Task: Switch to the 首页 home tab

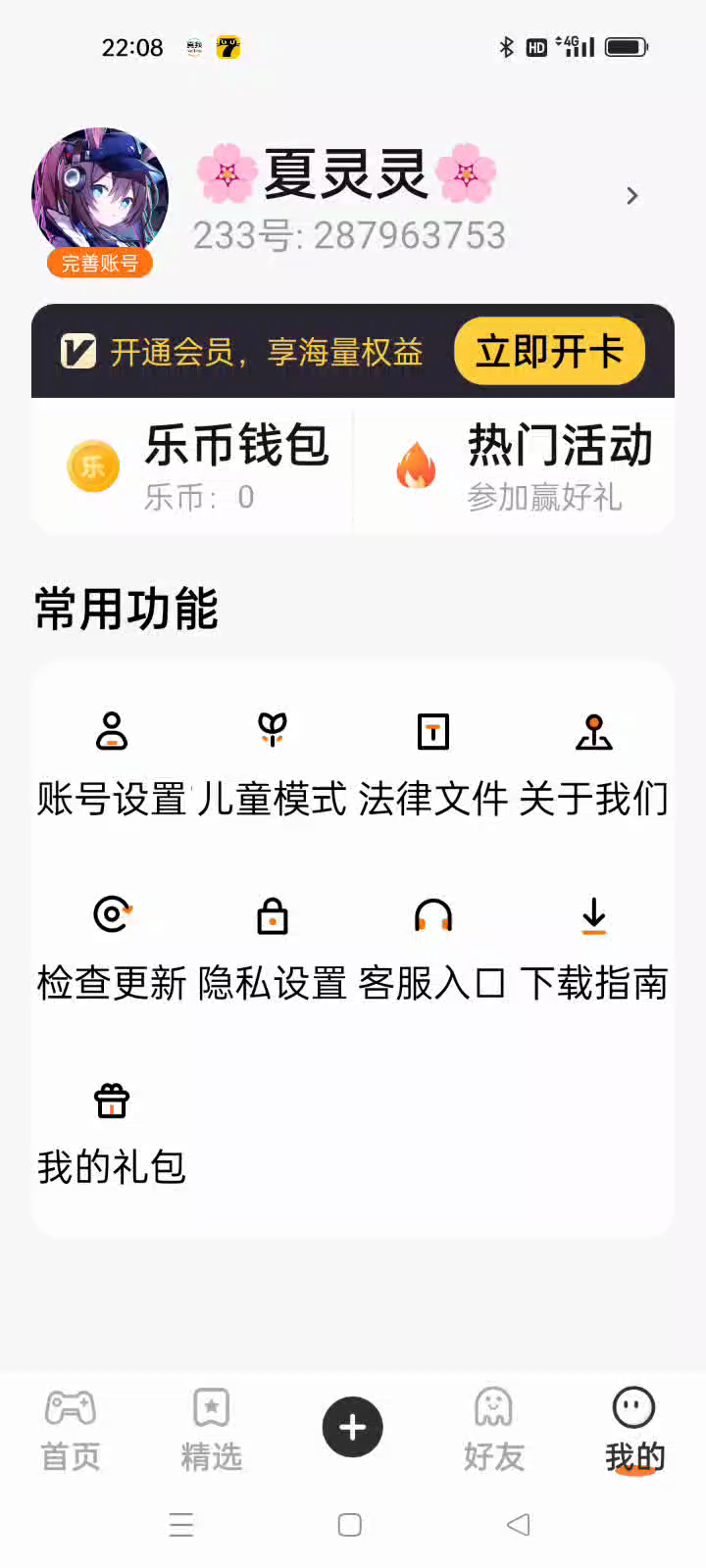Action: (71, 1429)
